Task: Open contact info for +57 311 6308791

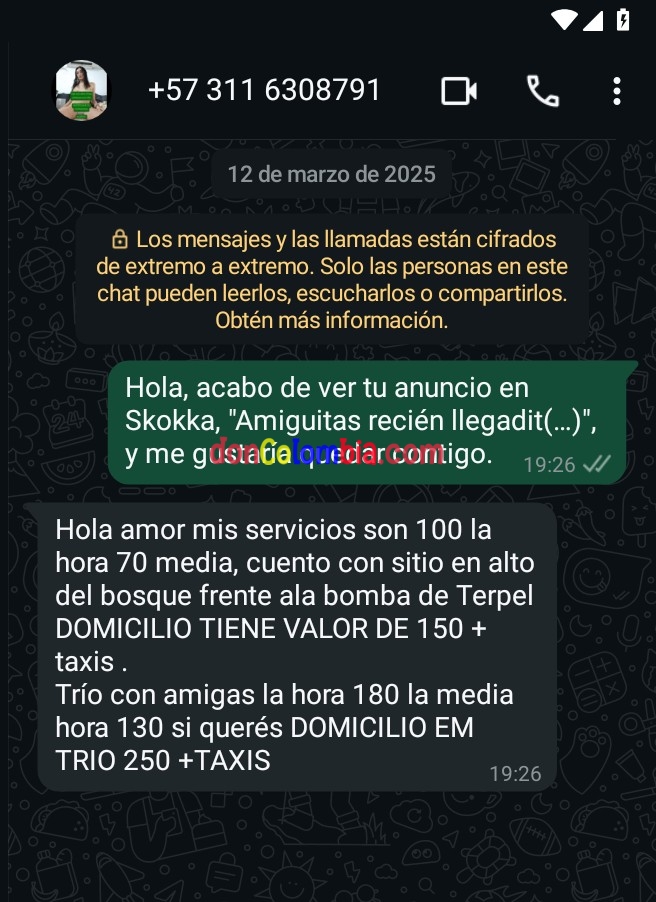Action: (264, 91)
